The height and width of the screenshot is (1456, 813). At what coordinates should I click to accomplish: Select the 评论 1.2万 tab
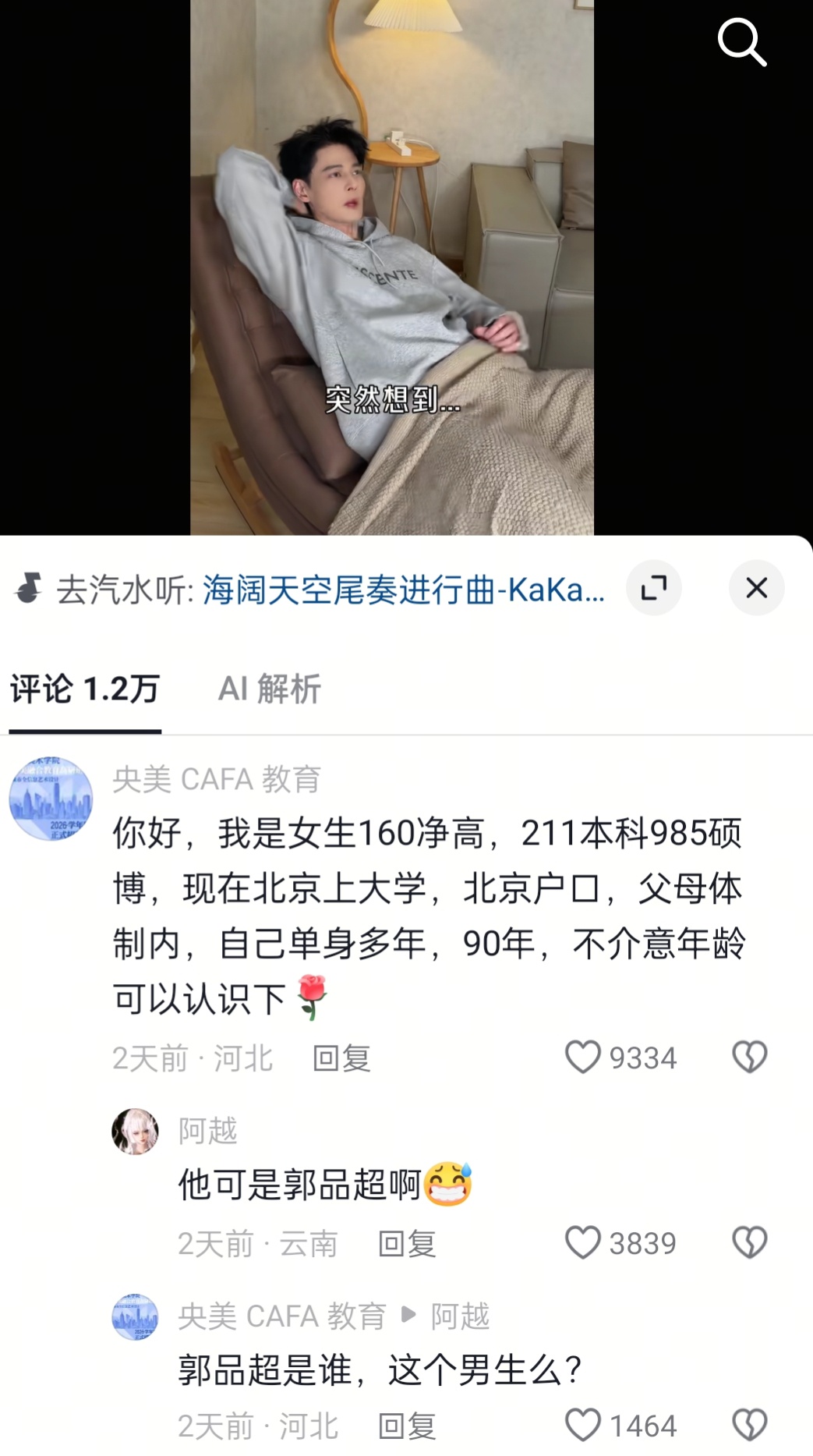coord(84,689)
